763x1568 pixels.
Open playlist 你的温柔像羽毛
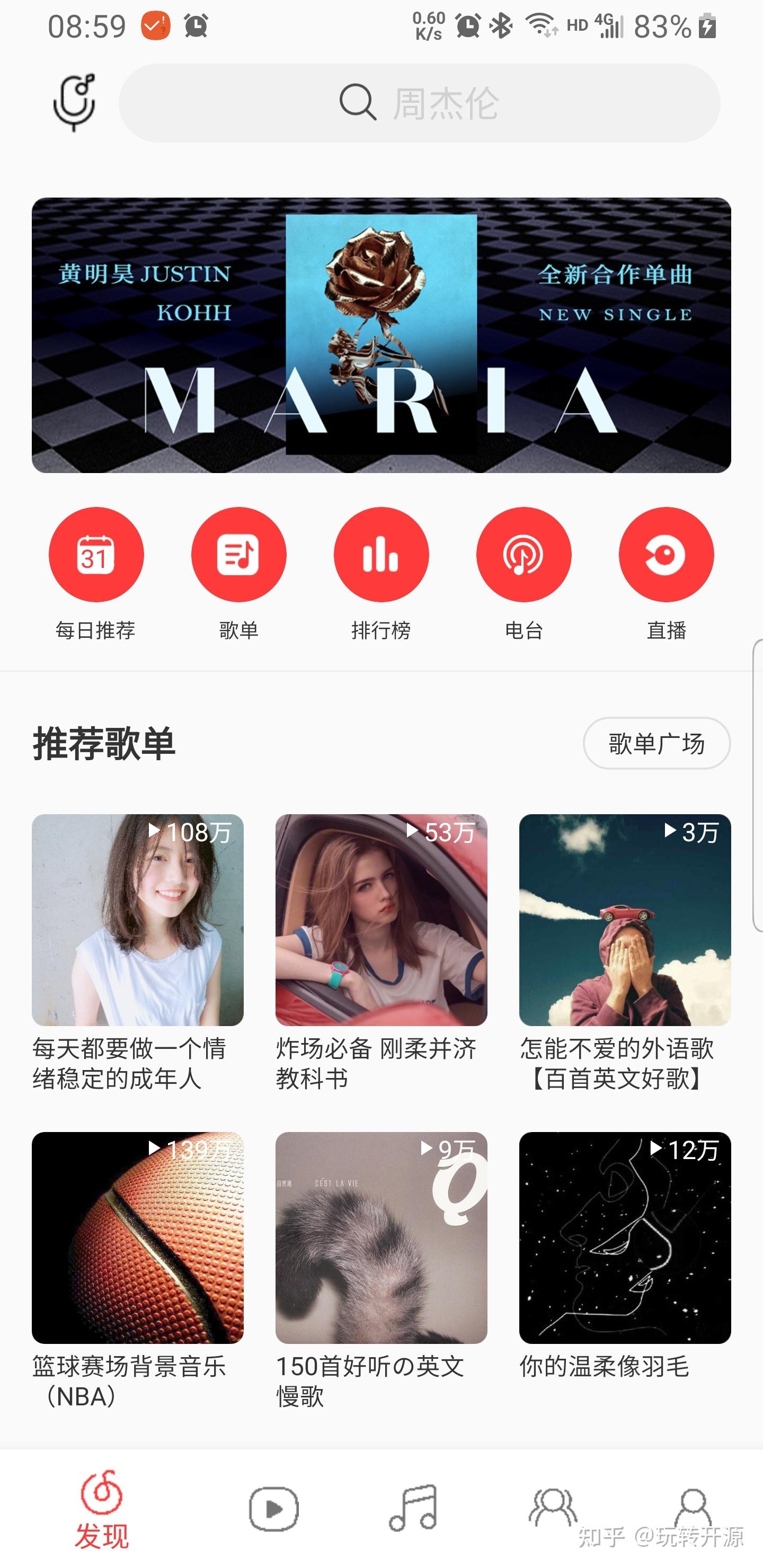point(625,1237)
